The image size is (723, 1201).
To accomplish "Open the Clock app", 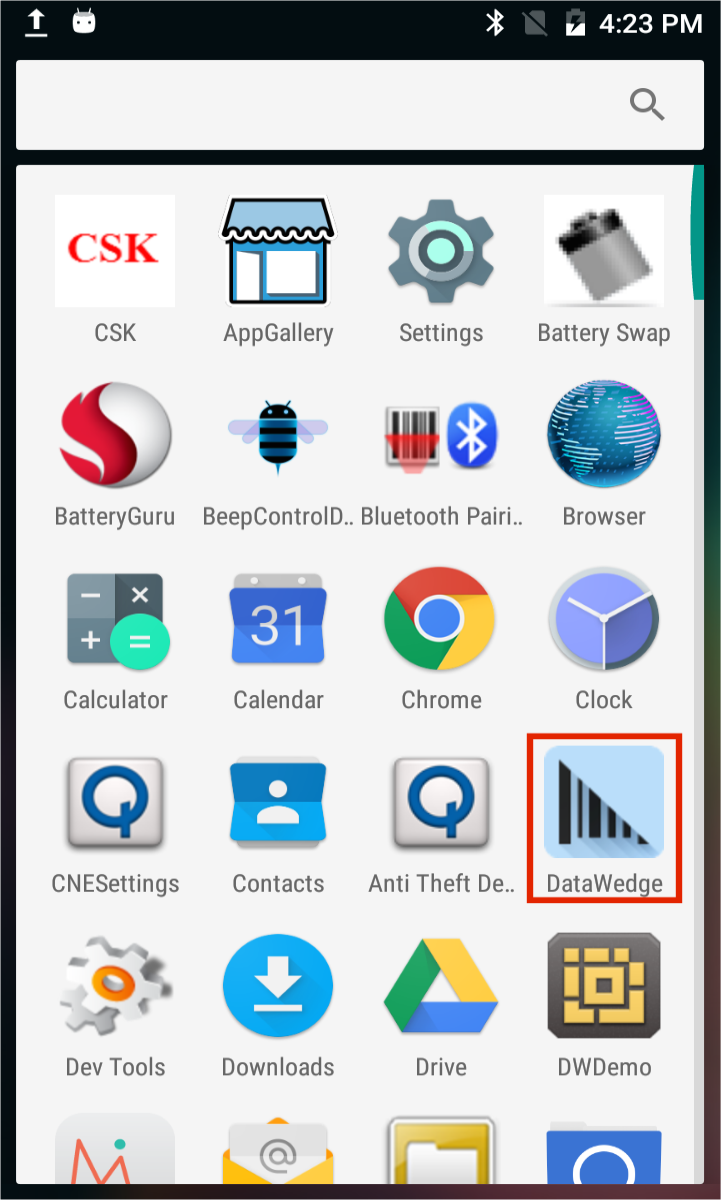I will [604, 620].
